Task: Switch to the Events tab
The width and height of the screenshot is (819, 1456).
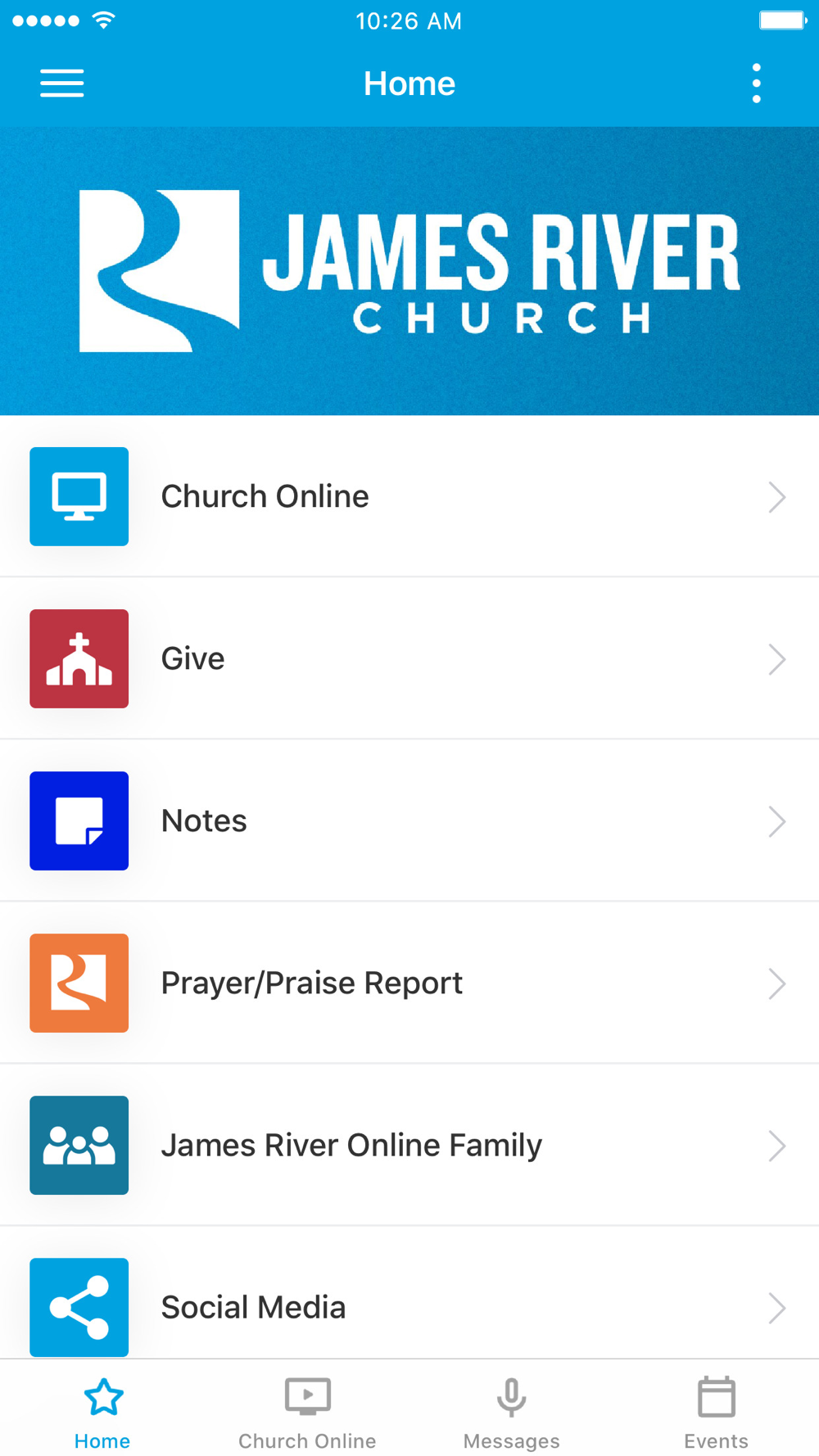Action: 717,1412
